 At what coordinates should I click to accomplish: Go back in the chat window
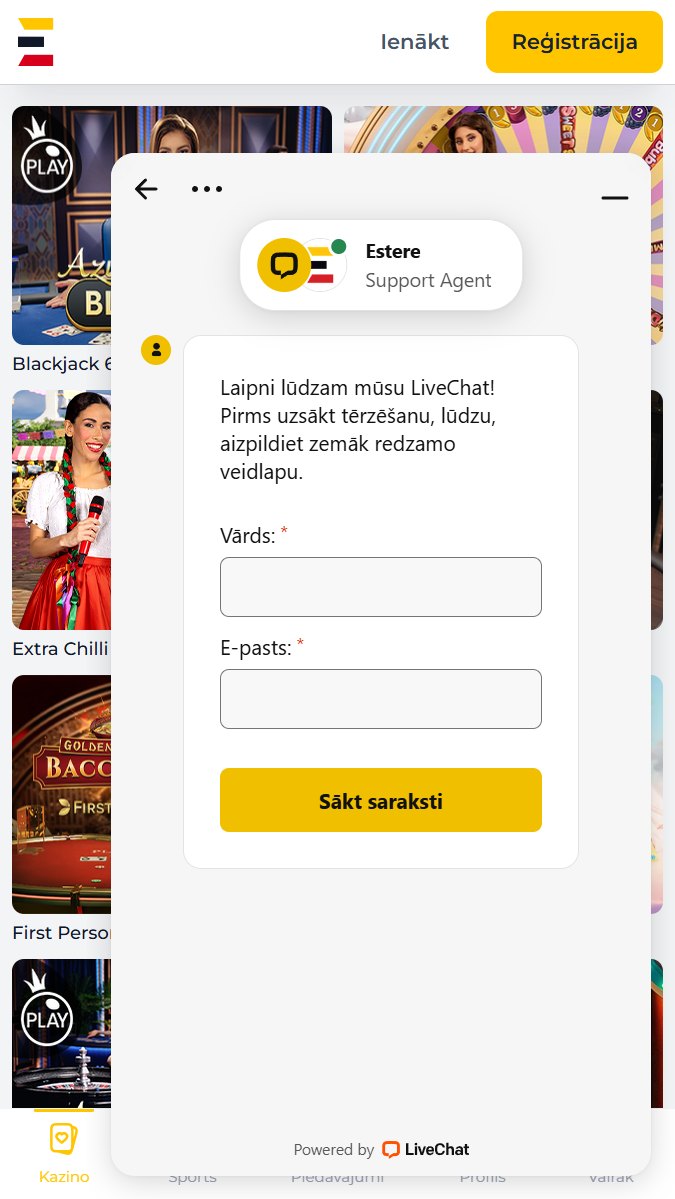pyautogui.click(x=146, y=189)
